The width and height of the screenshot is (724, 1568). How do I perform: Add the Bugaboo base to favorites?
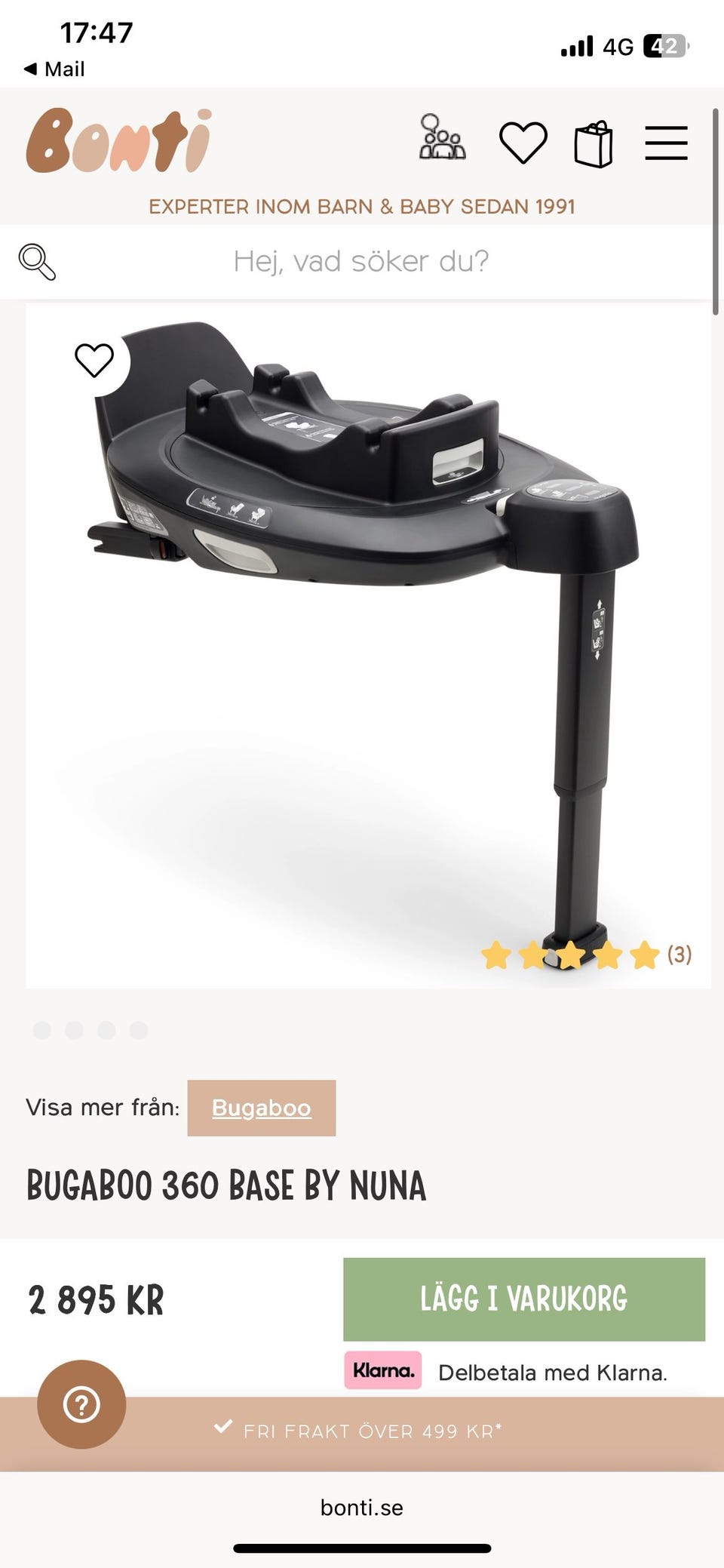click(x=94, y=360)
